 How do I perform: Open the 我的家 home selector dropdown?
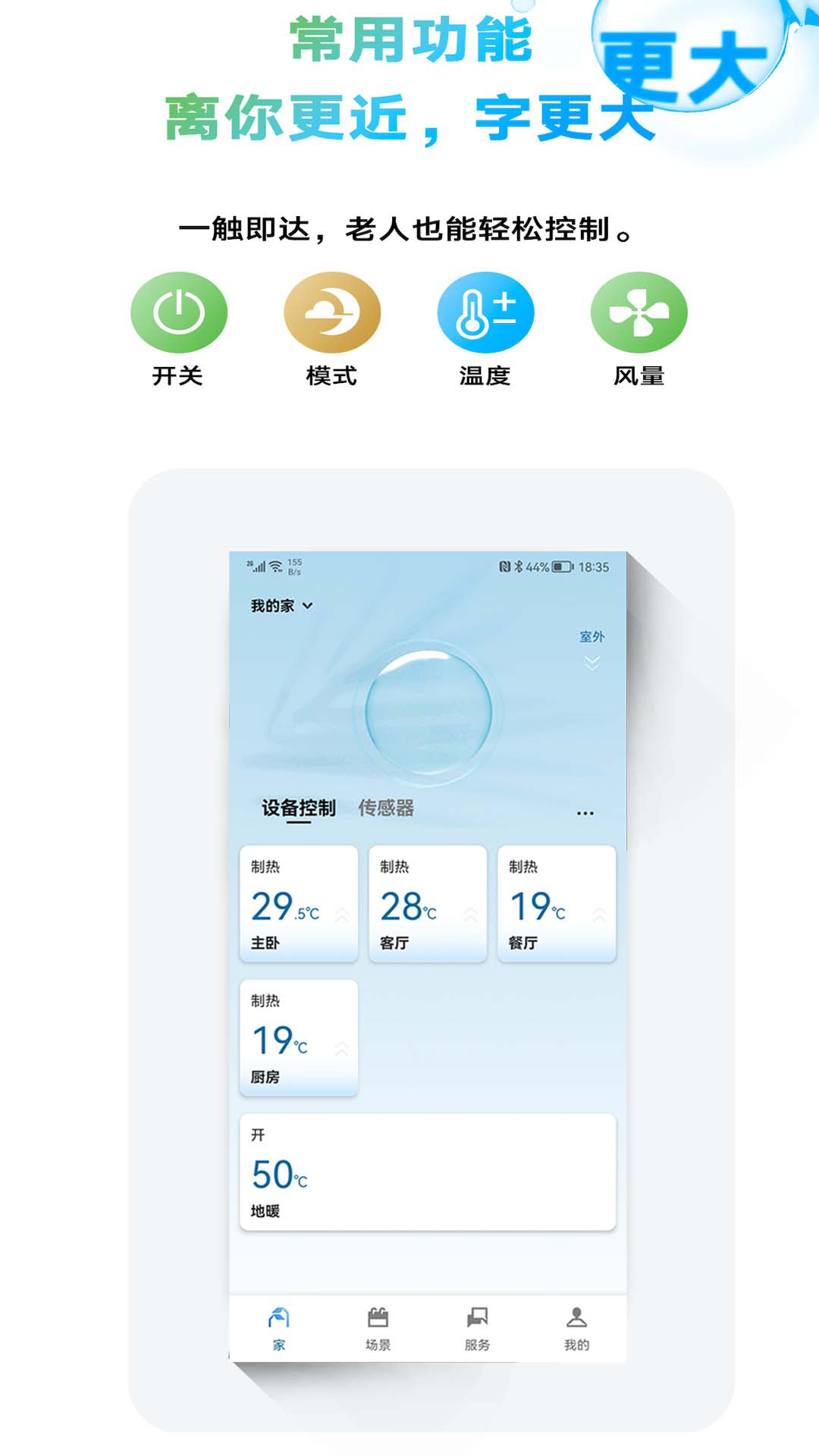(x=281, y=607)
